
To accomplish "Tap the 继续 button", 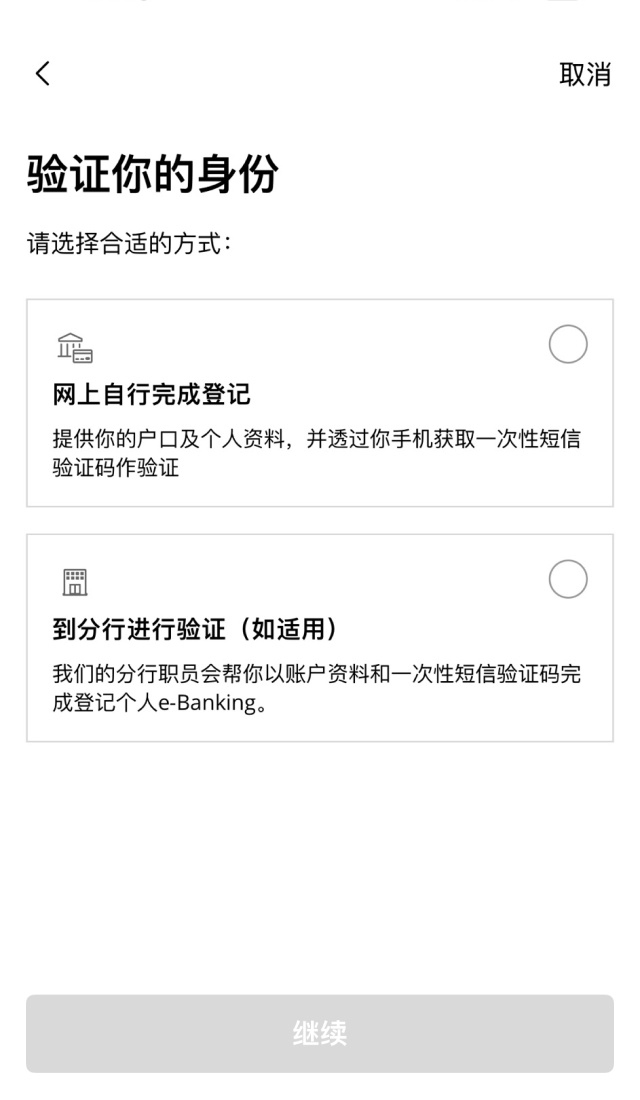I will tap(320, 1033).
